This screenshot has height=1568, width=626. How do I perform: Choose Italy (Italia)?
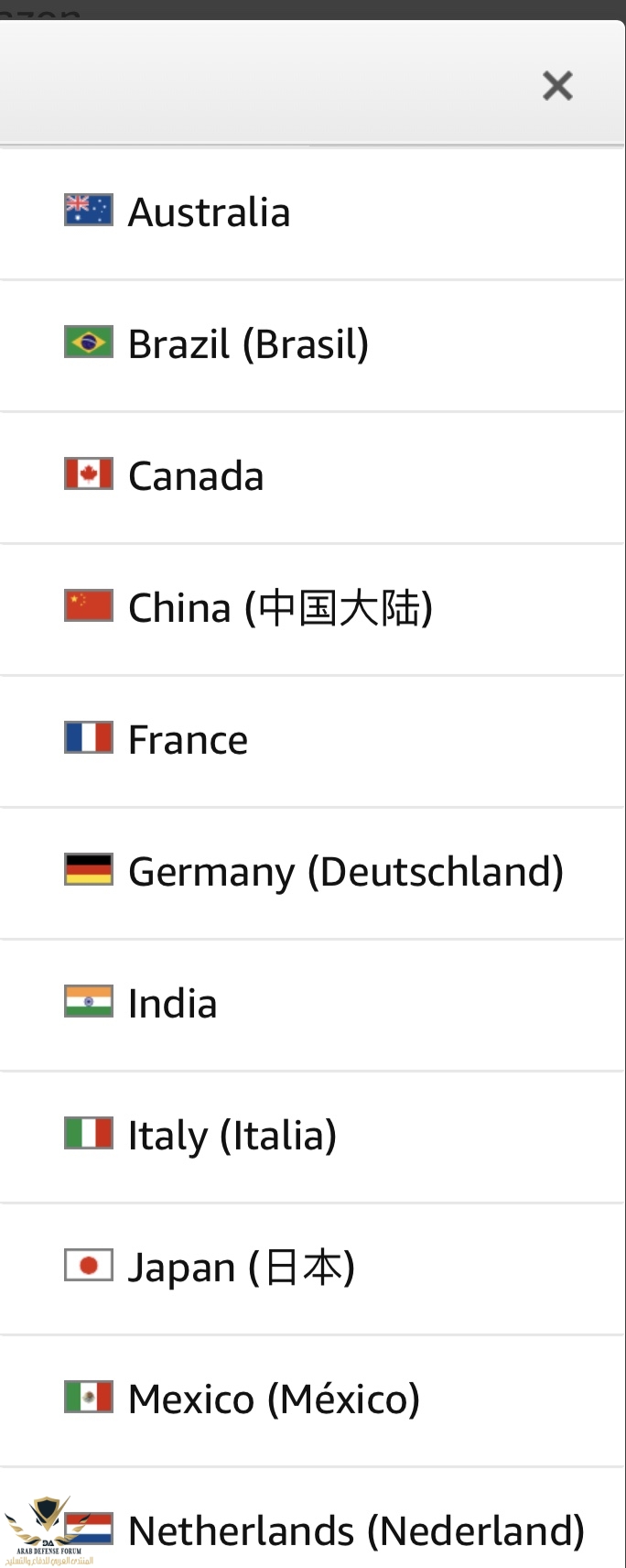pos(232,1136)
